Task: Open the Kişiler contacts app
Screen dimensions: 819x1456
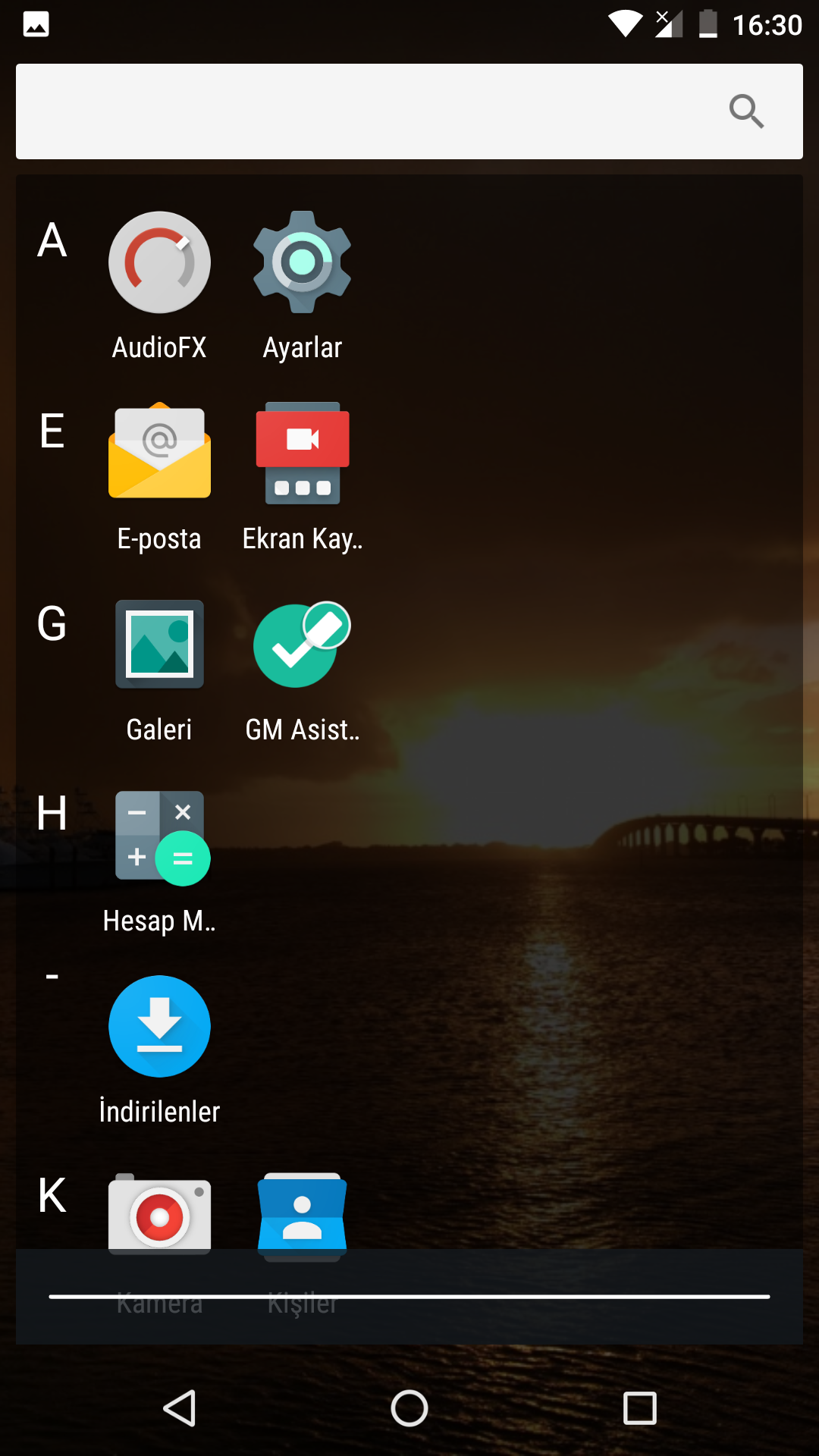Action: [302, 1213]
